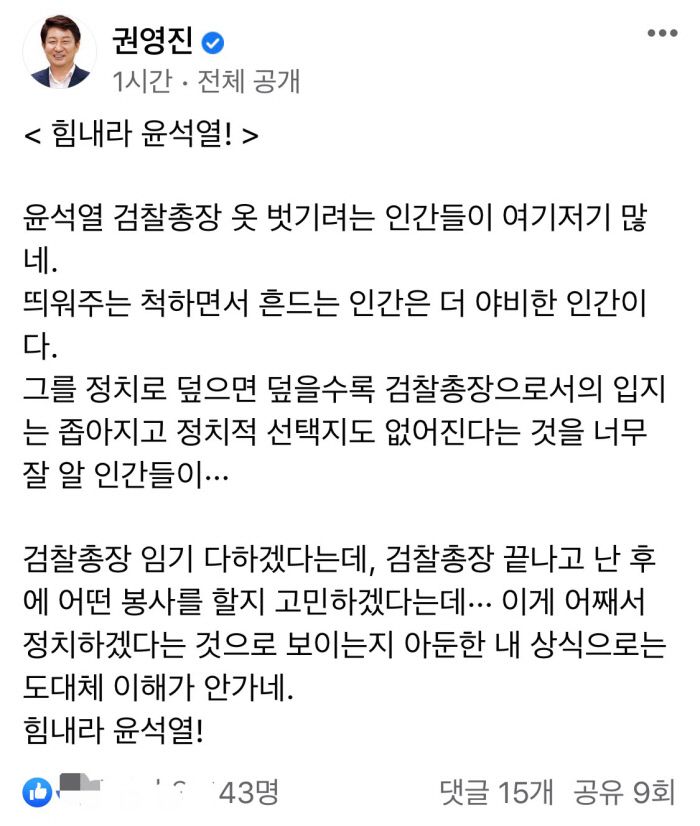Open the post's three-dot overflow menu
Image resolution: width=700 pixels, height=826 pixels.
(x=661, y=33)
